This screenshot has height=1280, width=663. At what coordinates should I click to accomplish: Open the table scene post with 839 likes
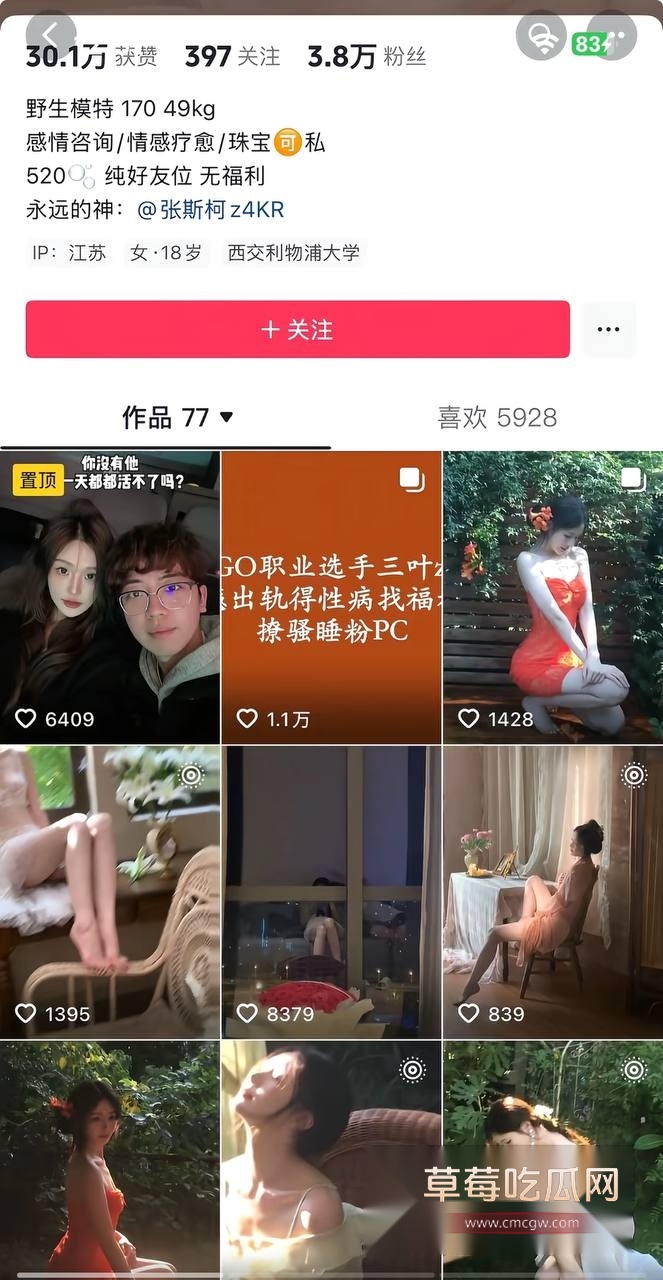click(553, 892)
